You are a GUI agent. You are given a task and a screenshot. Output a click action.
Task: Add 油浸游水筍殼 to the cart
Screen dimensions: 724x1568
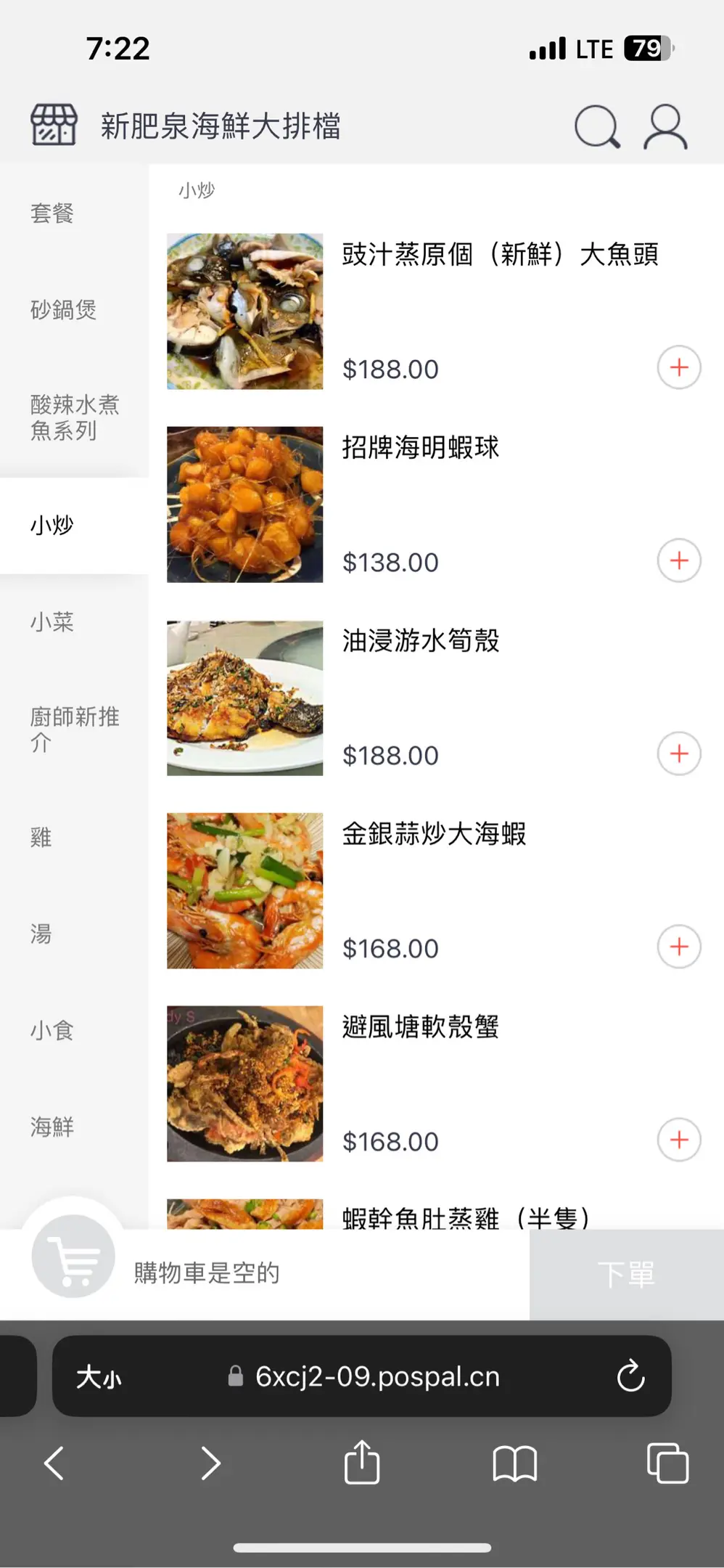(679, 754)
